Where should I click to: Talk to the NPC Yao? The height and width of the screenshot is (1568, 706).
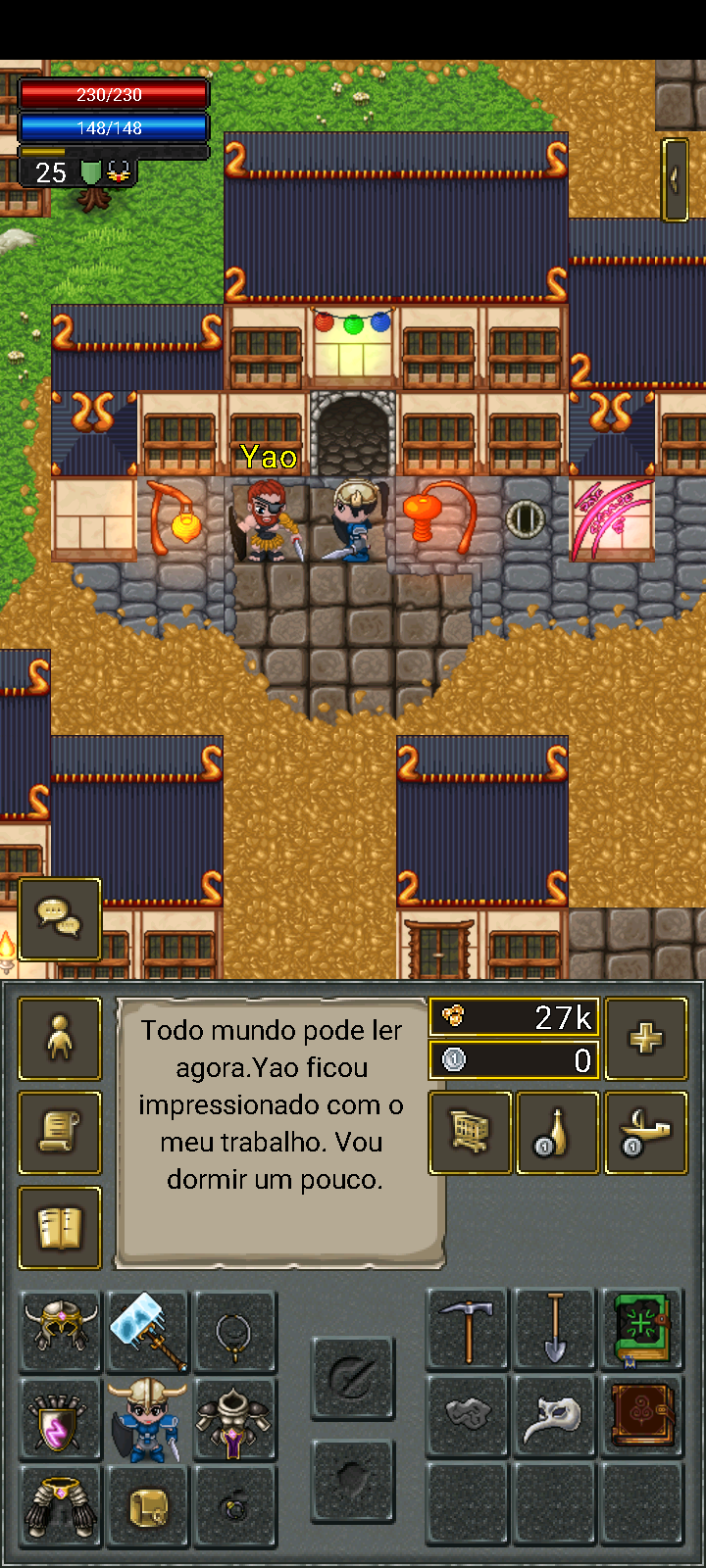[x=267, y=519]
